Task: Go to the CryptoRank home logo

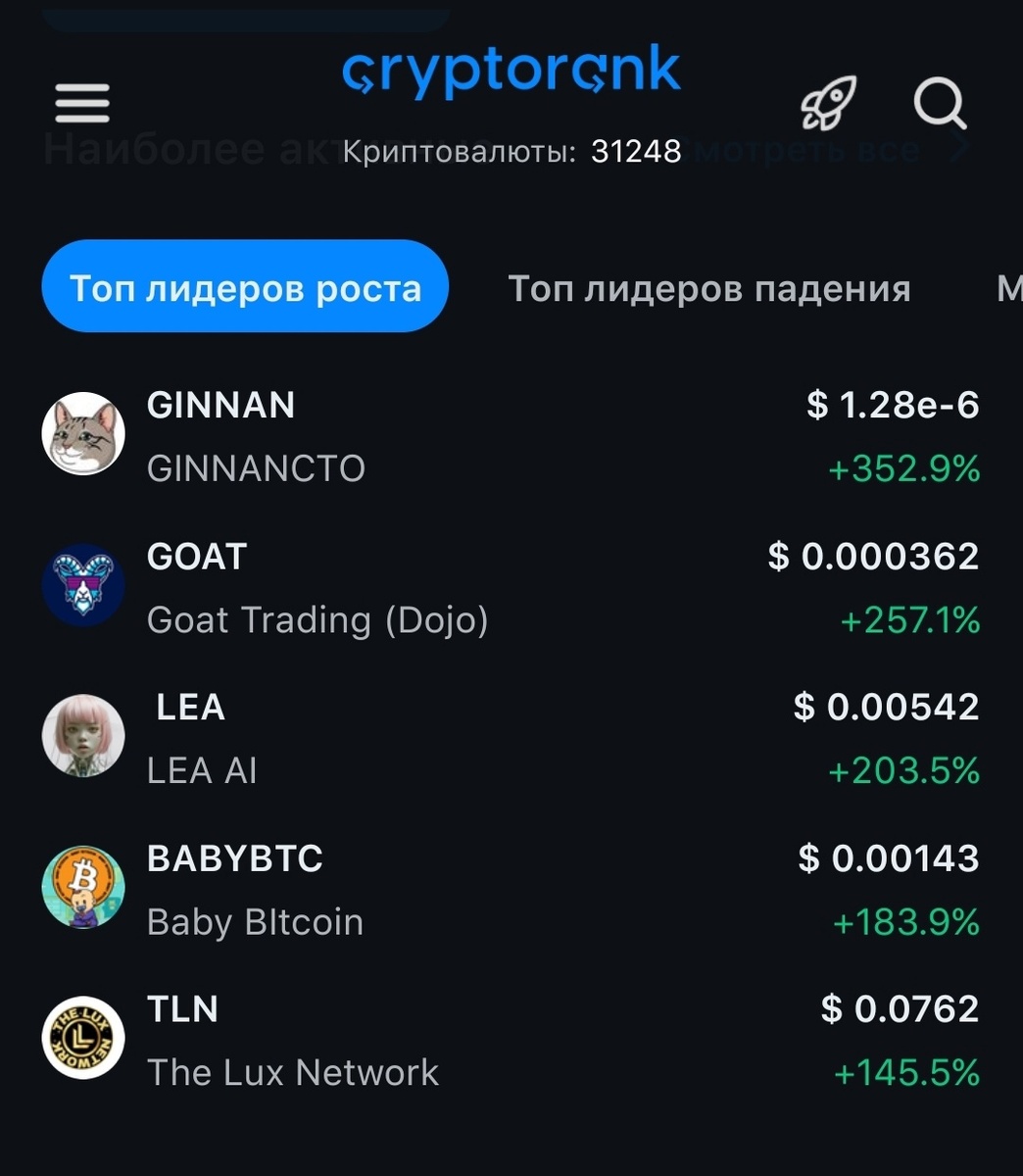Action: pyautogui.click(x=511, y=71)
